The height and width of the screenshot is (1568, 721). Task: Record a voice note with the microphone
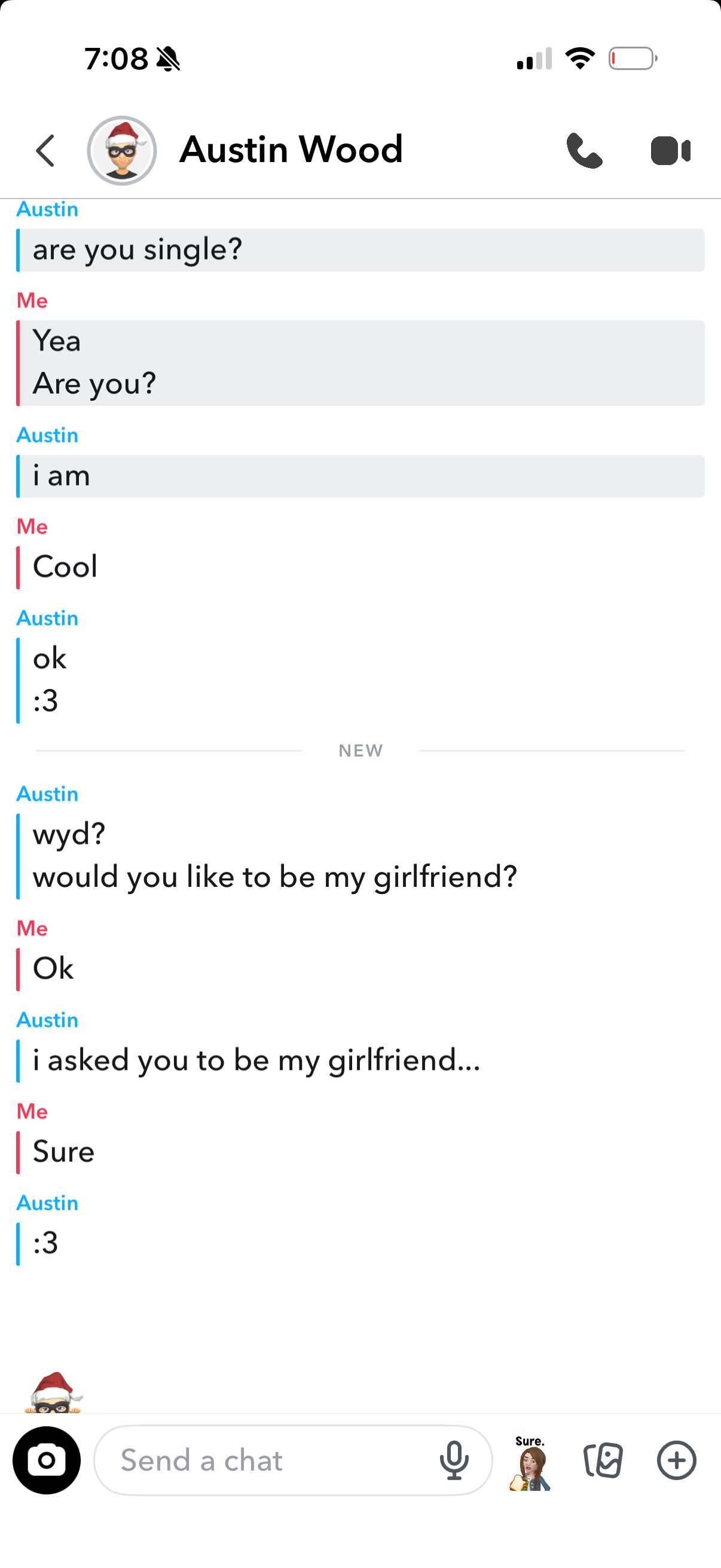454,1460
